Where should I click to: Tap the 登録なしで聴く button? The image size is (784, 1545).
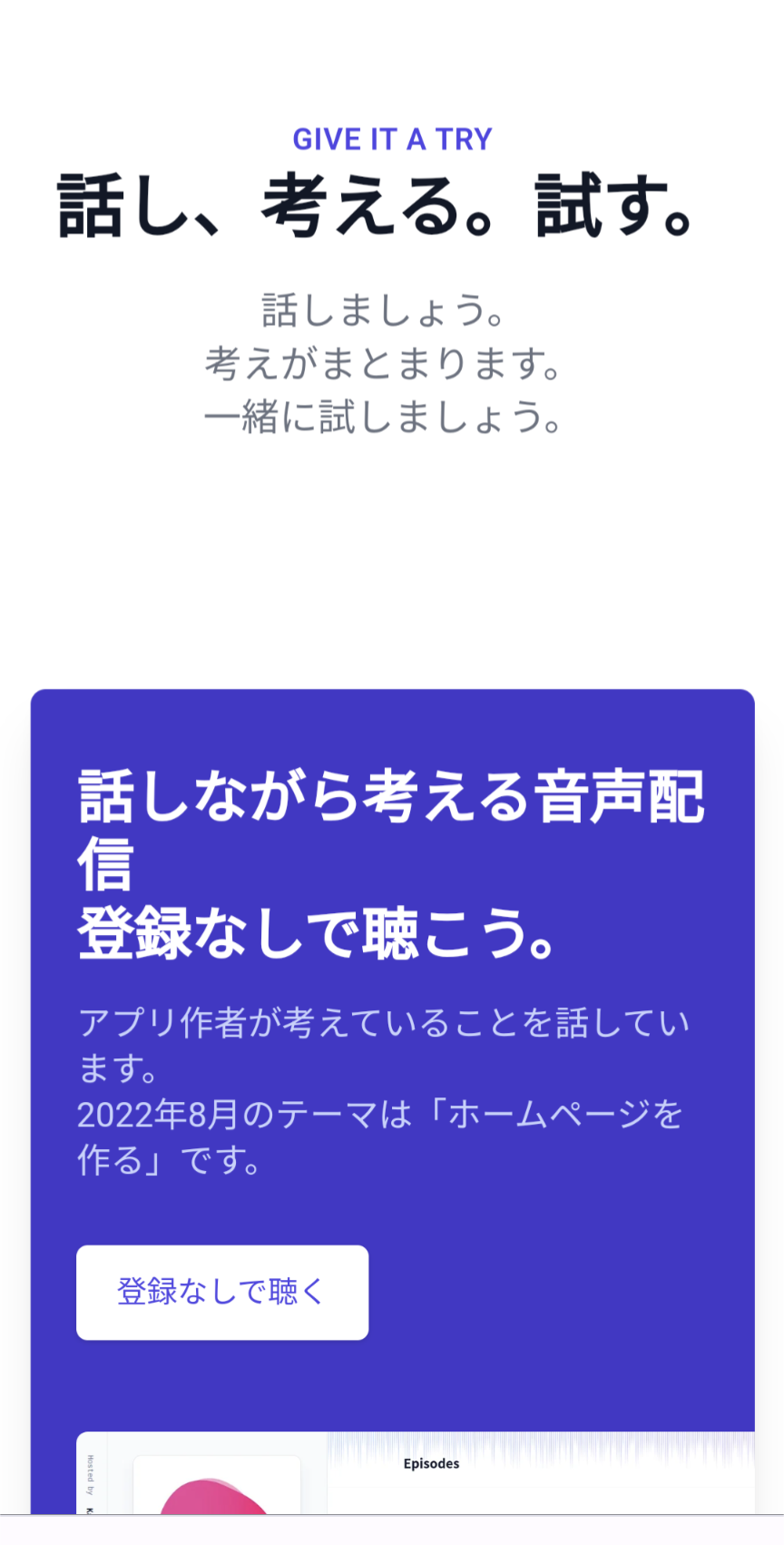click(222, 1292)
